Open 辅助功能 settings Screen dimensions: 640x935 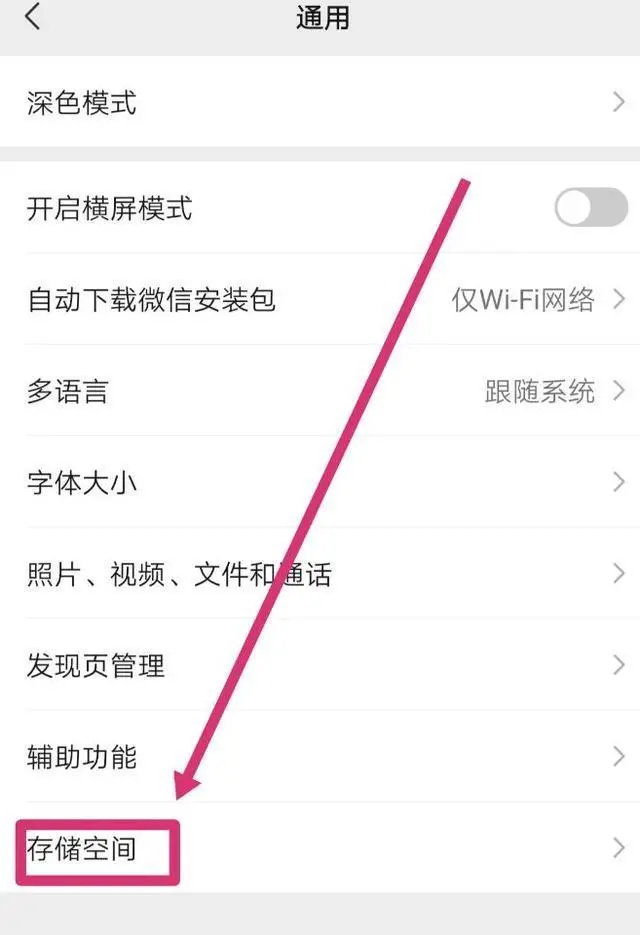point(320,757)
